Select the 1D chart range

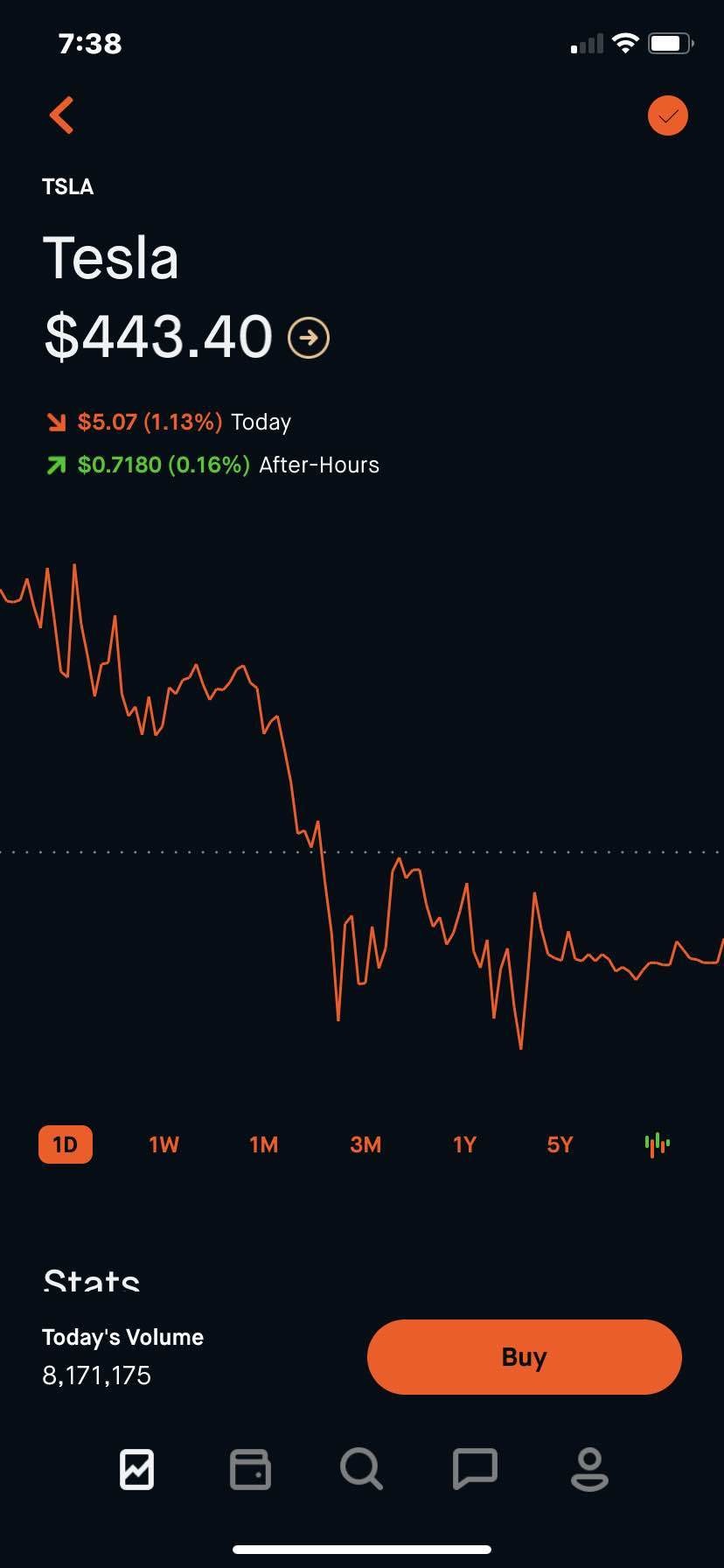(x=66, y=1144)
